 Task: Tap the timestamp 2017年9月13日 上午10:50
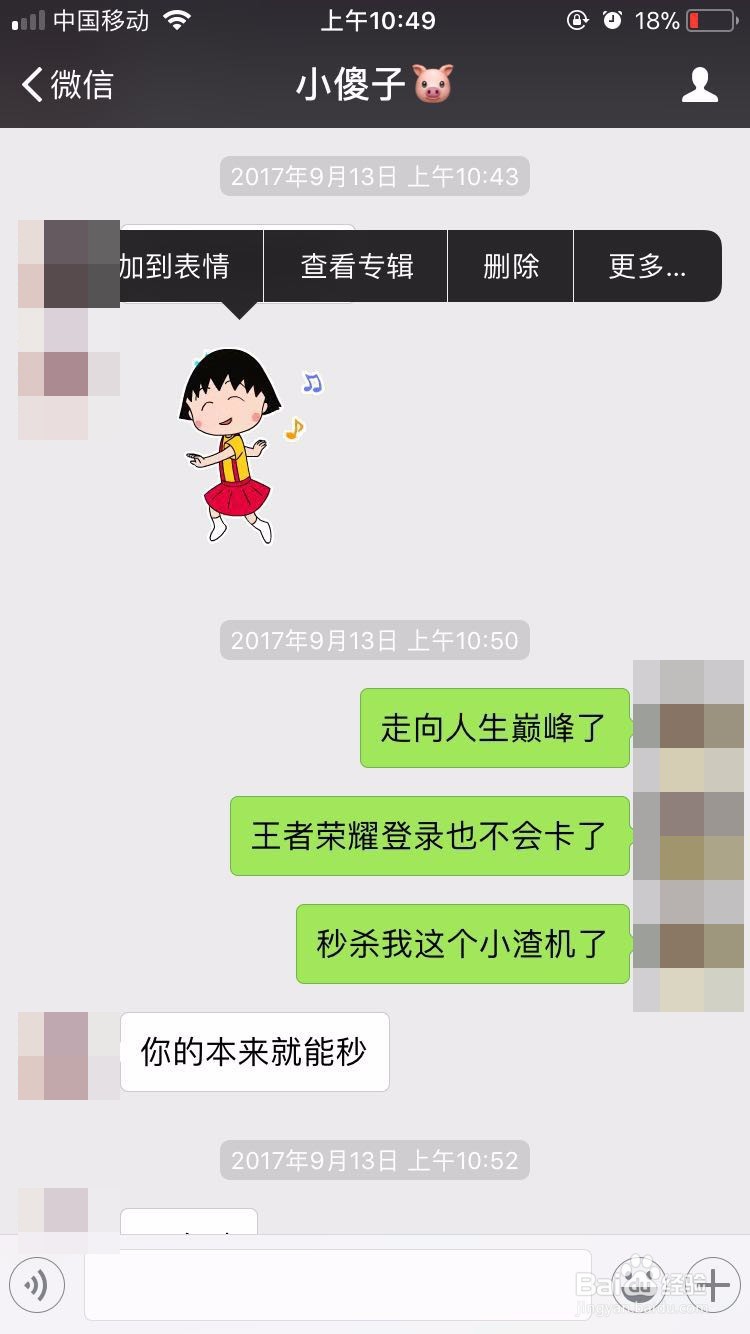[374, 640]
